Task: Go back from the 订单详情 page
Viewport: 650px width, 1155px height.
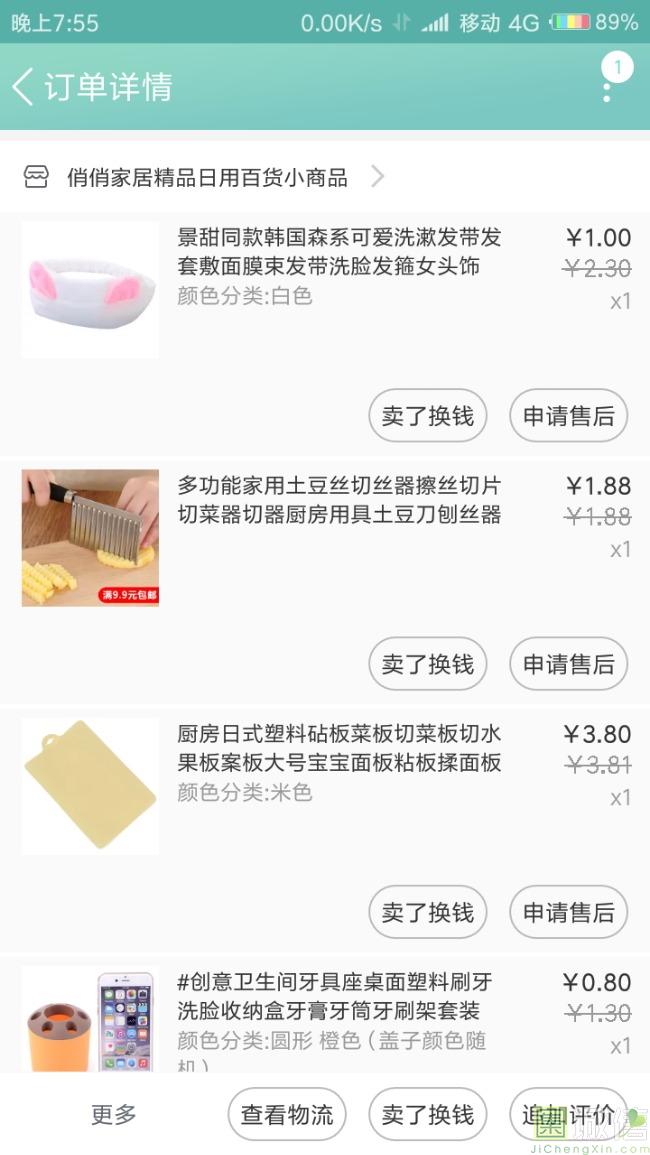Action: (x=24, y=87)
